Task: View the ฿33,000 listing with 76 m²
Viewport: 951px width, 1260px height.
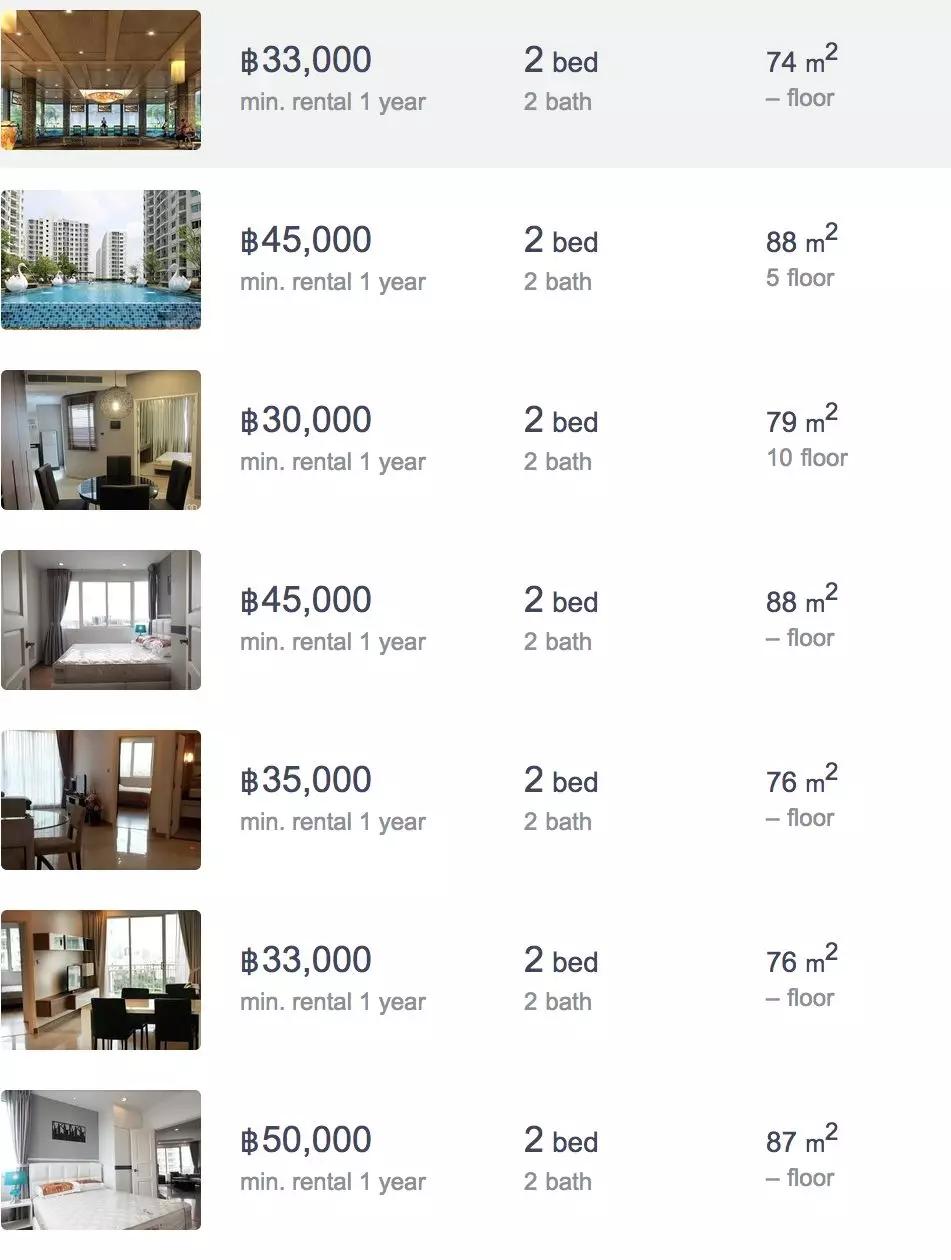Action: pos(306,961)
